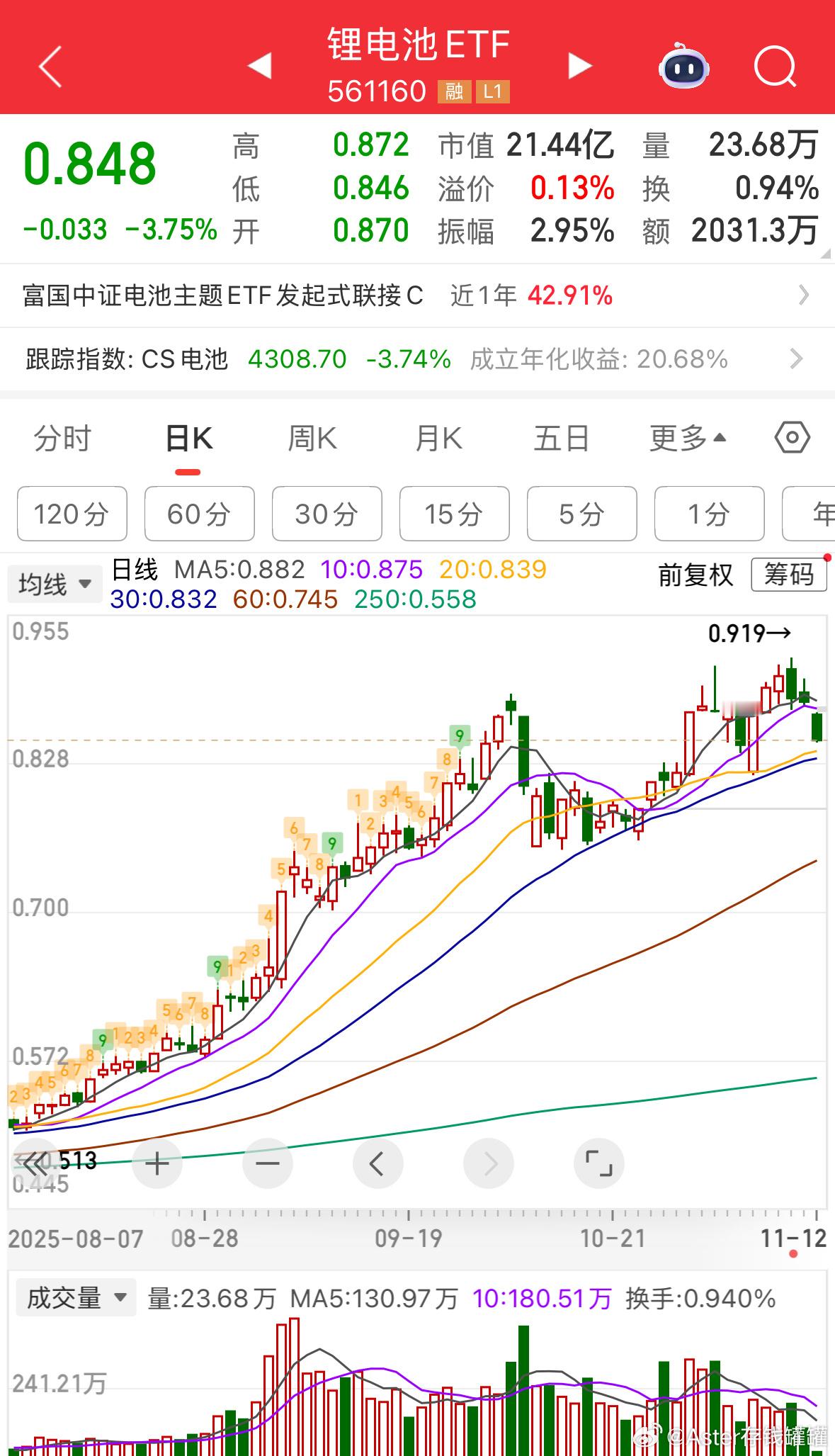835x1456 pixels.
Task: Enter fullscreen chart view
Action: [x=598, y=1163]
